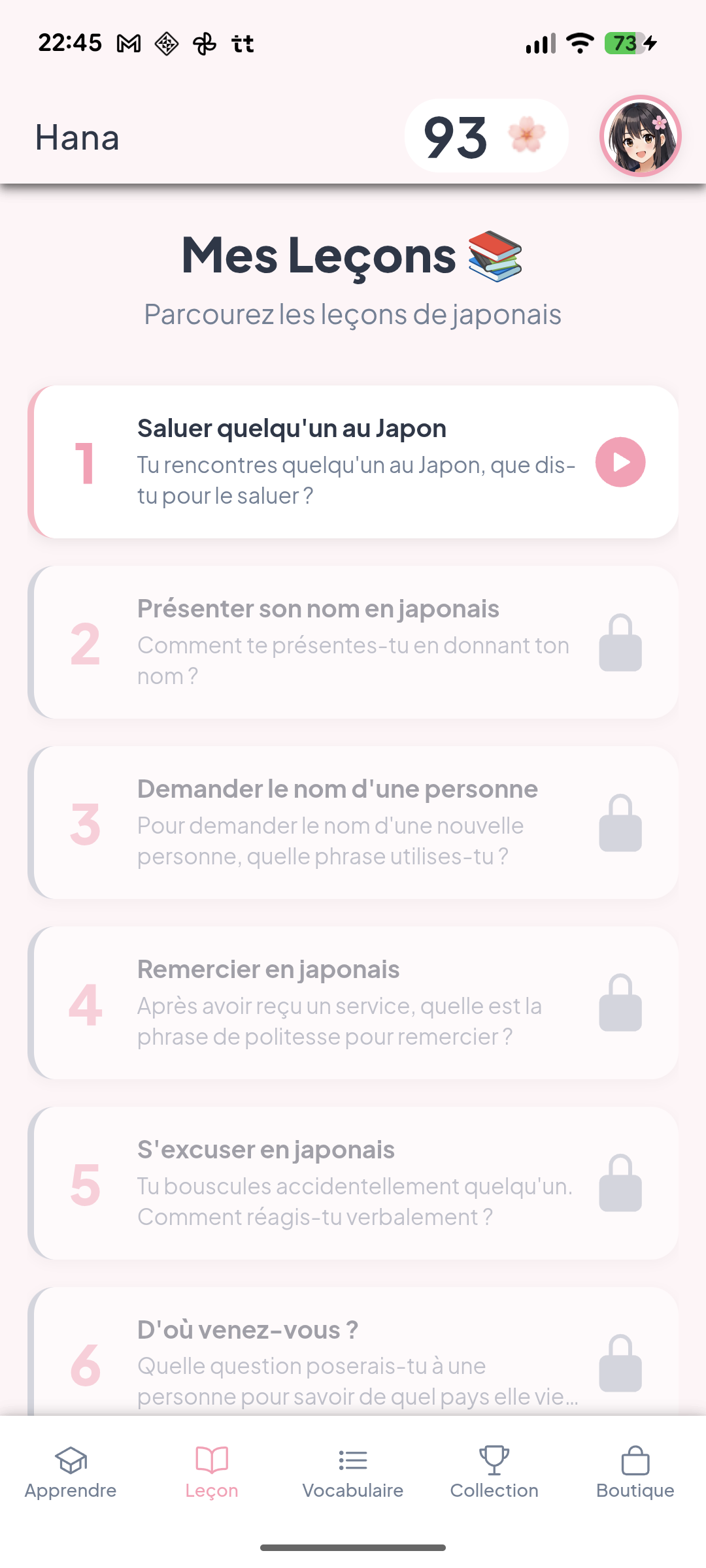Click the 'Hana' username label

pyautogui.click(x=78, y=137)
